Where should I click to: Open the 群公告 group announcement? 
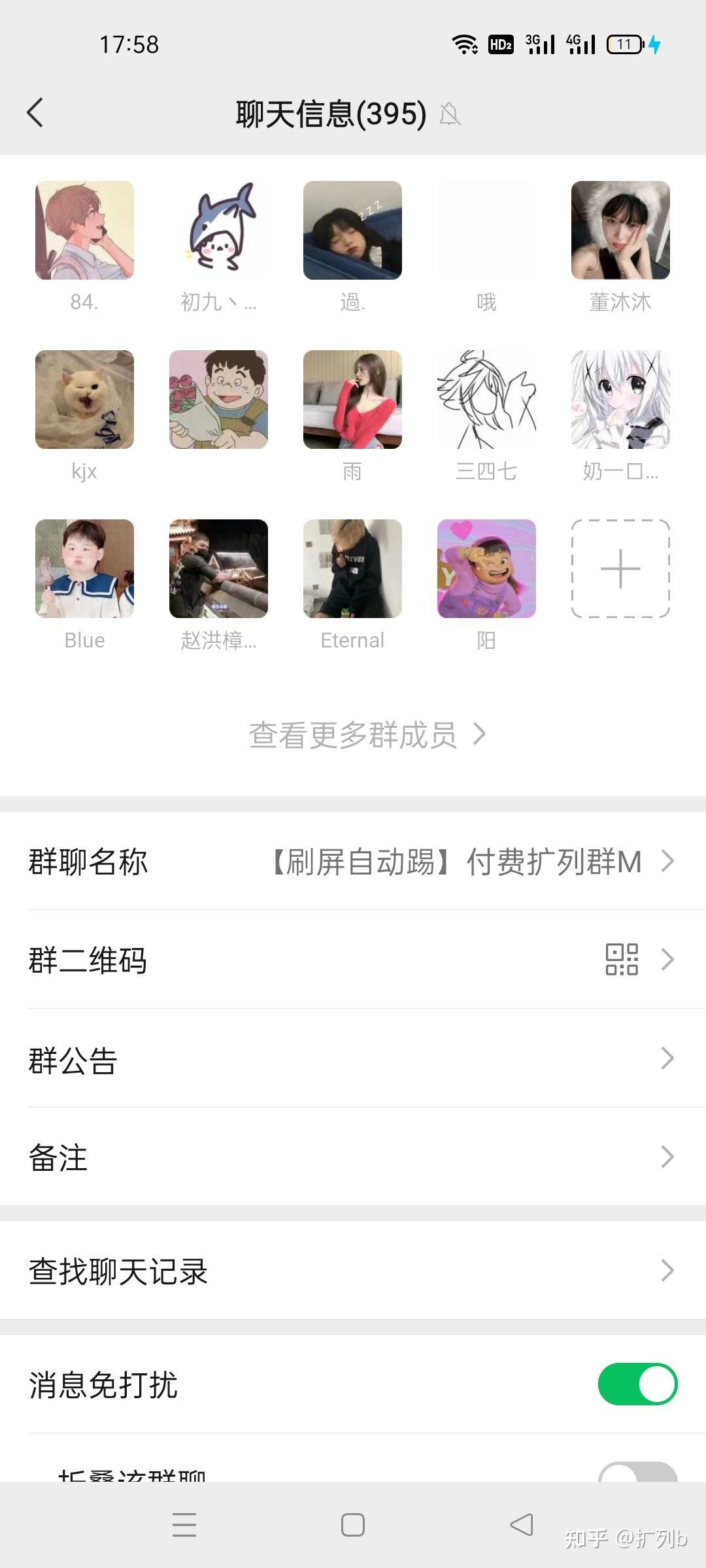tap(353, 1058)
